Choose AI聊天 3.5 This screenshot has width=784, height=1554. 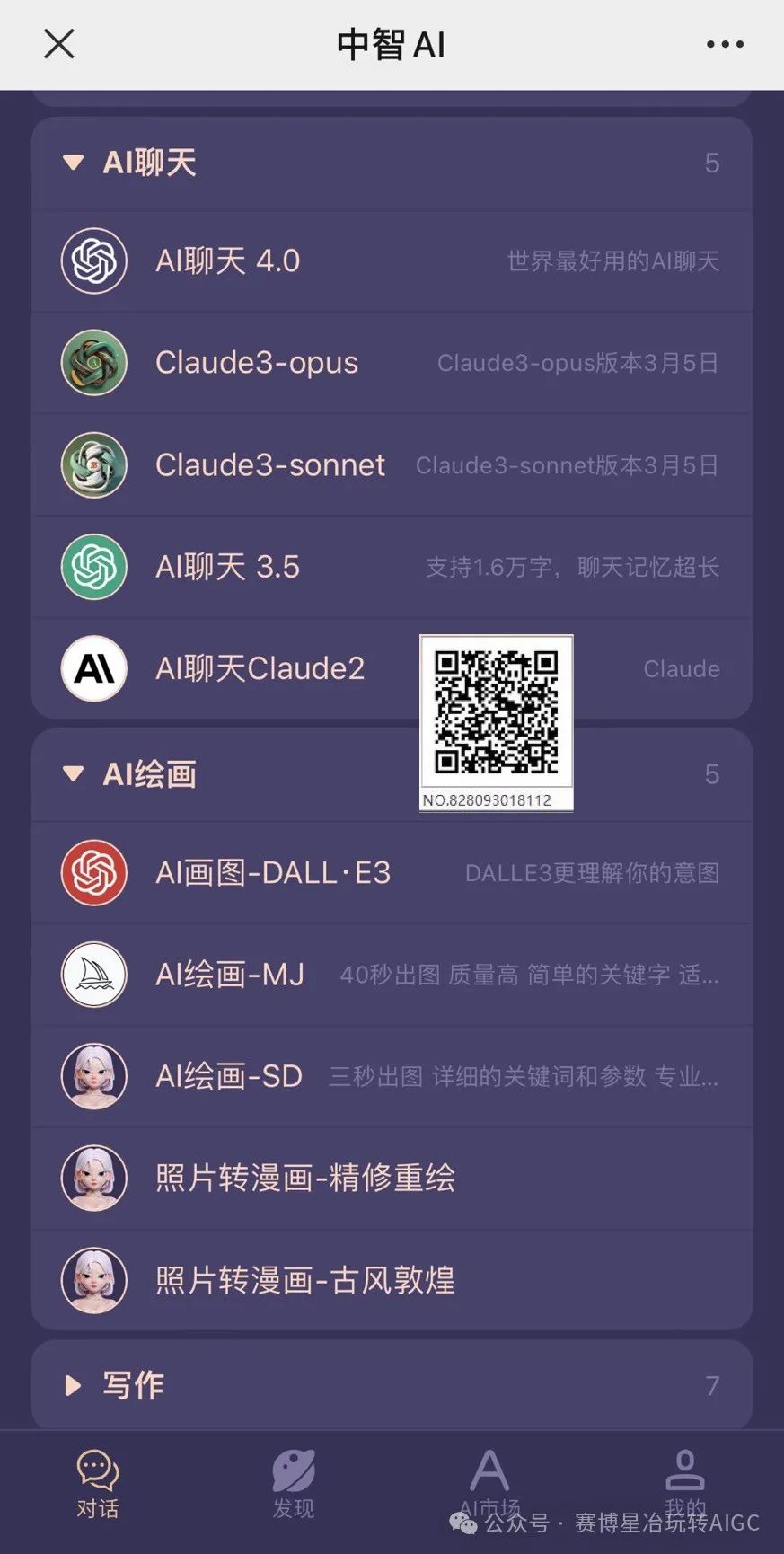tap(227, 567)
